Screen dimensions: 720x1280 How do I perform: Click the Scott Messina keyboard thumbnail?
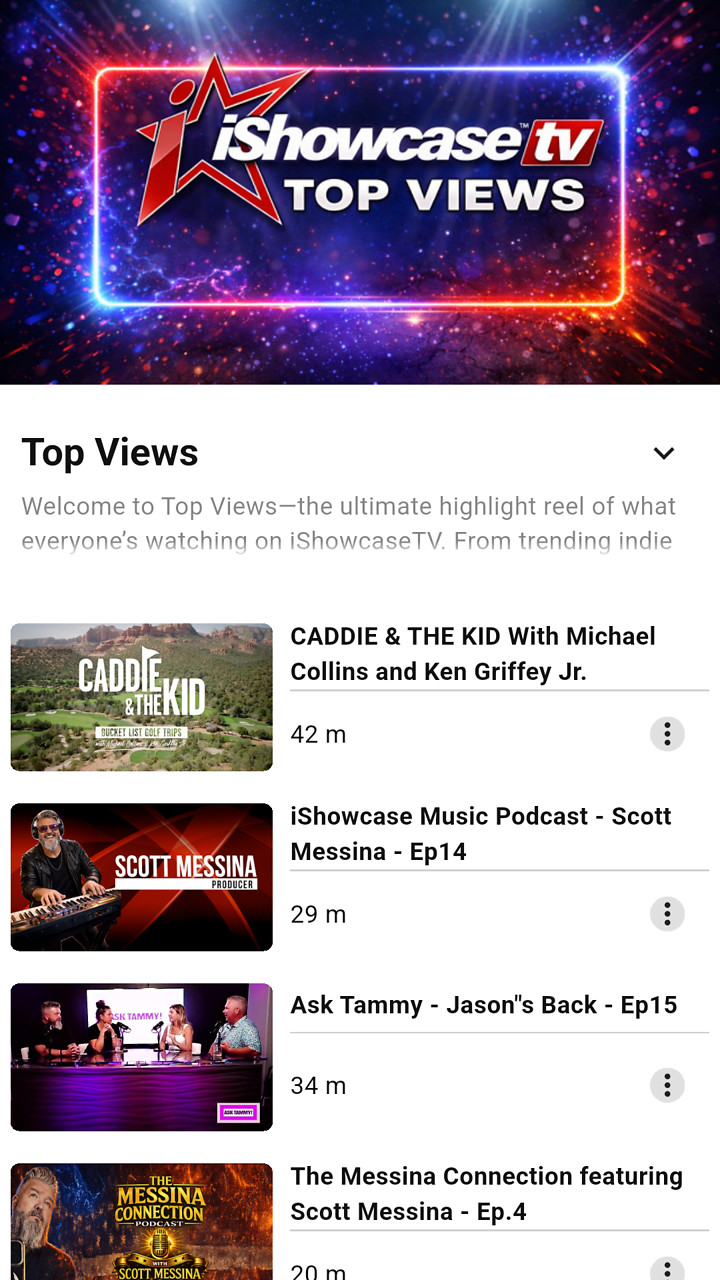(x=140, y=877)
